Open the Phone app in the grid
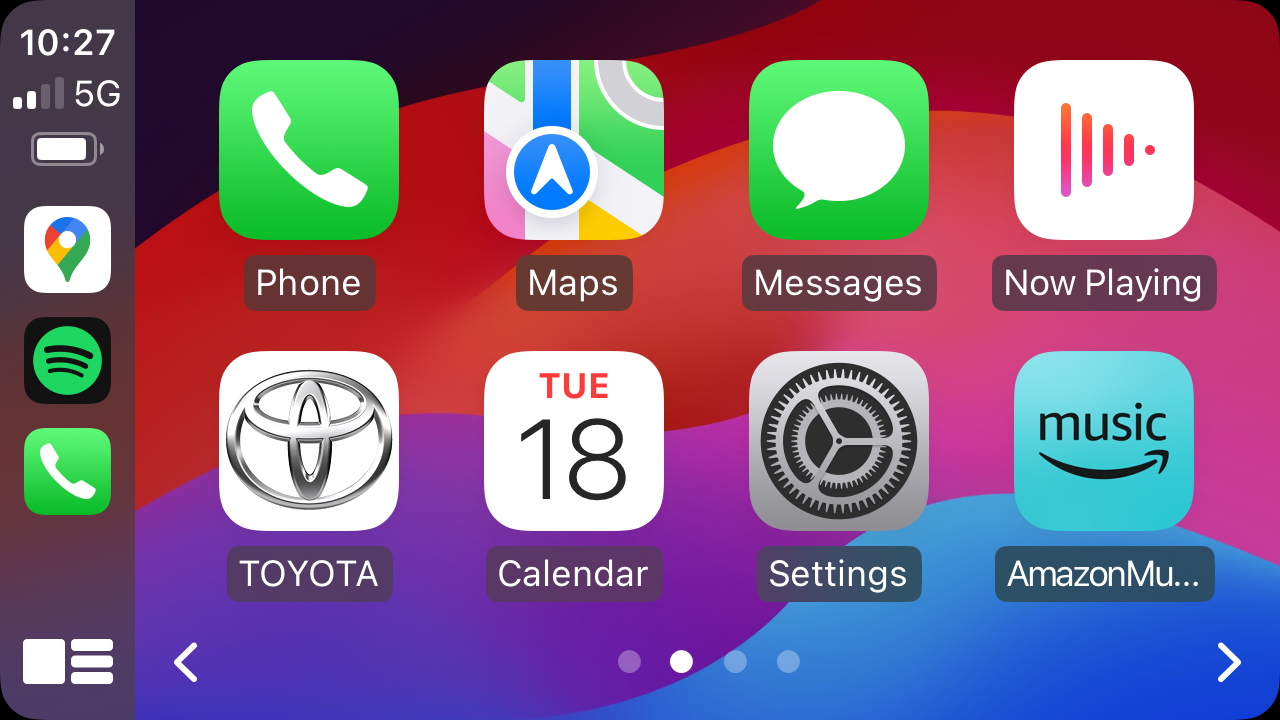 pyautogui.click(x=309, y=150)
